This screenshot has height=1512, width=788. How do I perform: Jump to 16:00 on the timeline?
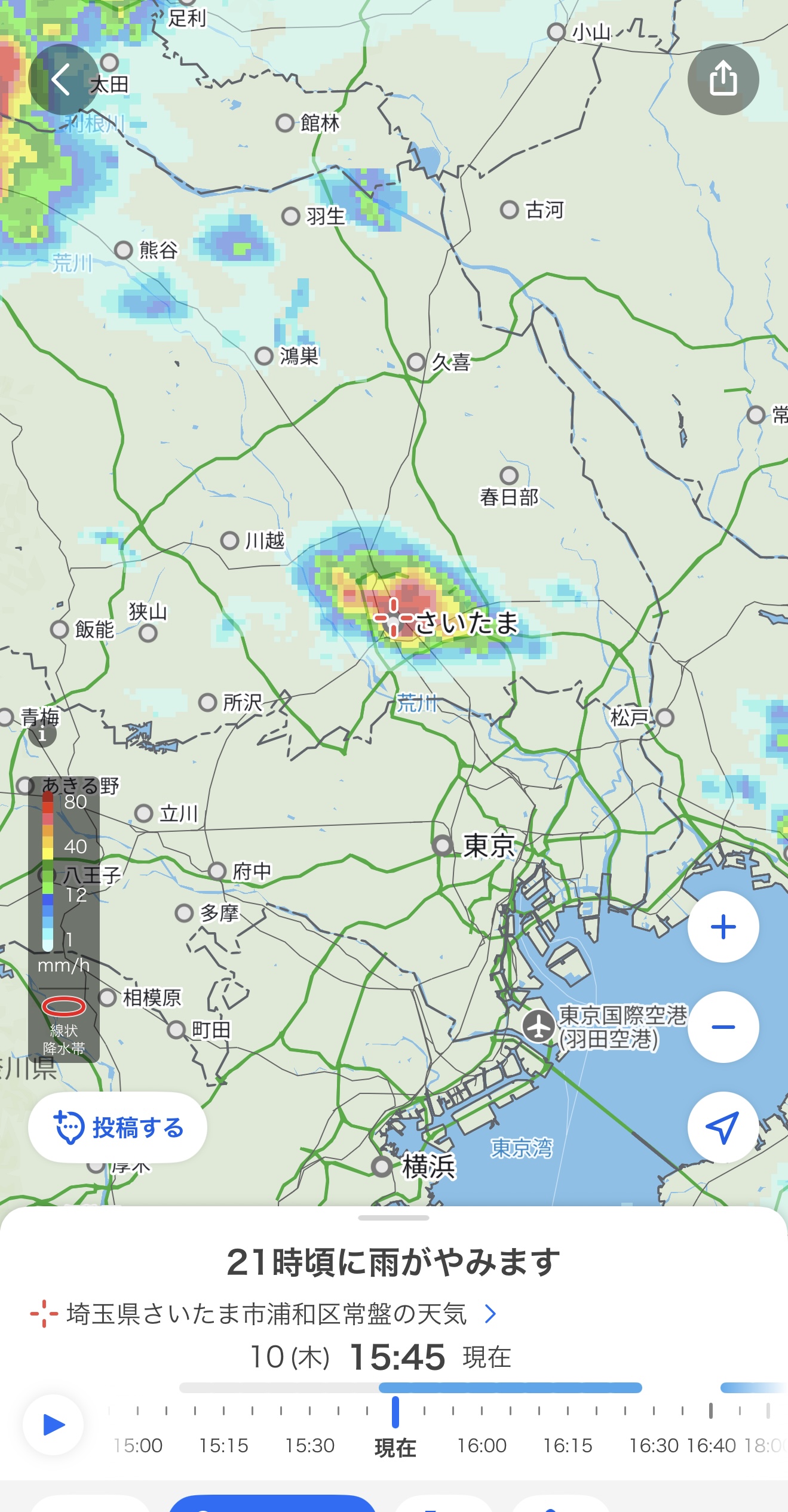[x=482, y=1445]
